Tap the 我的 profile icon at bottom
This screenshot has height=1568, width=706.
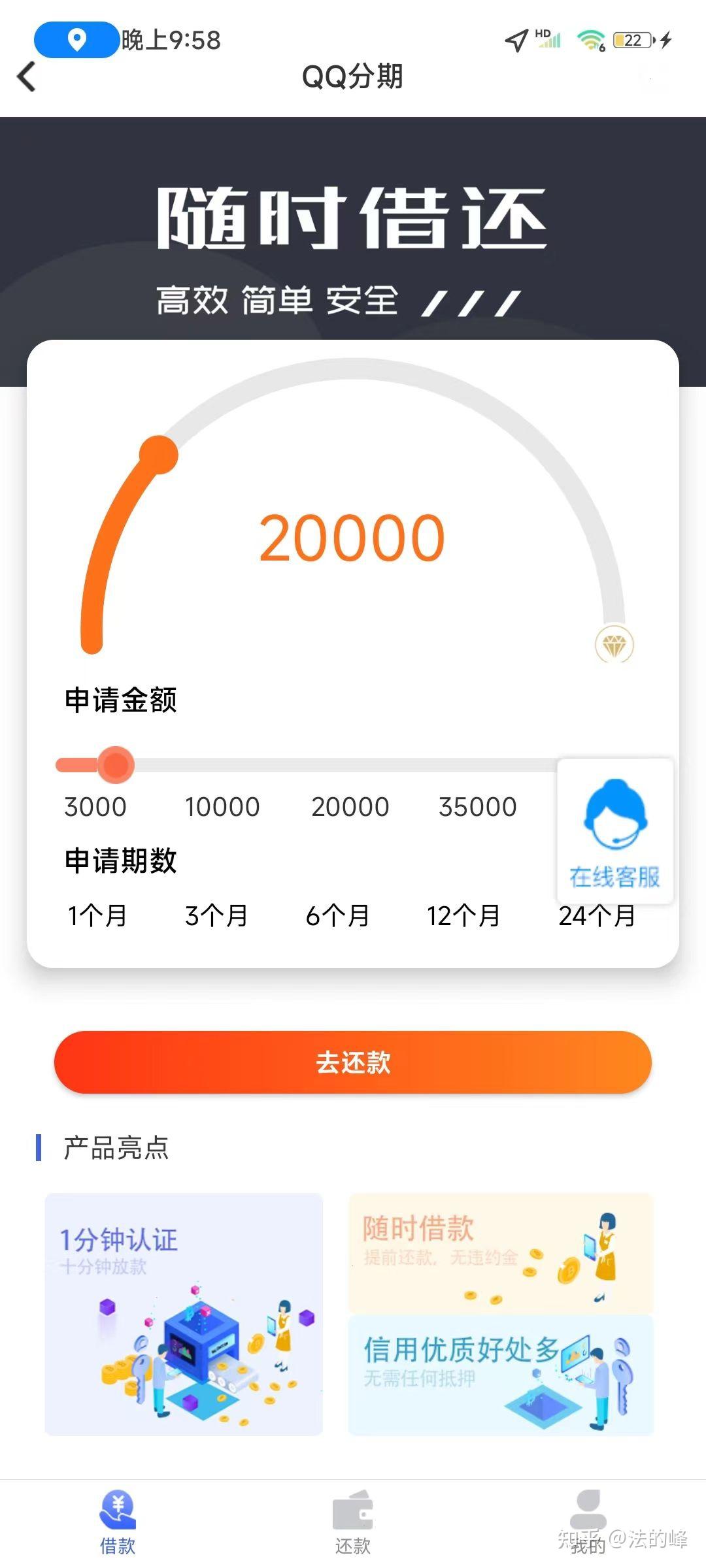[x=588, y=1509]
